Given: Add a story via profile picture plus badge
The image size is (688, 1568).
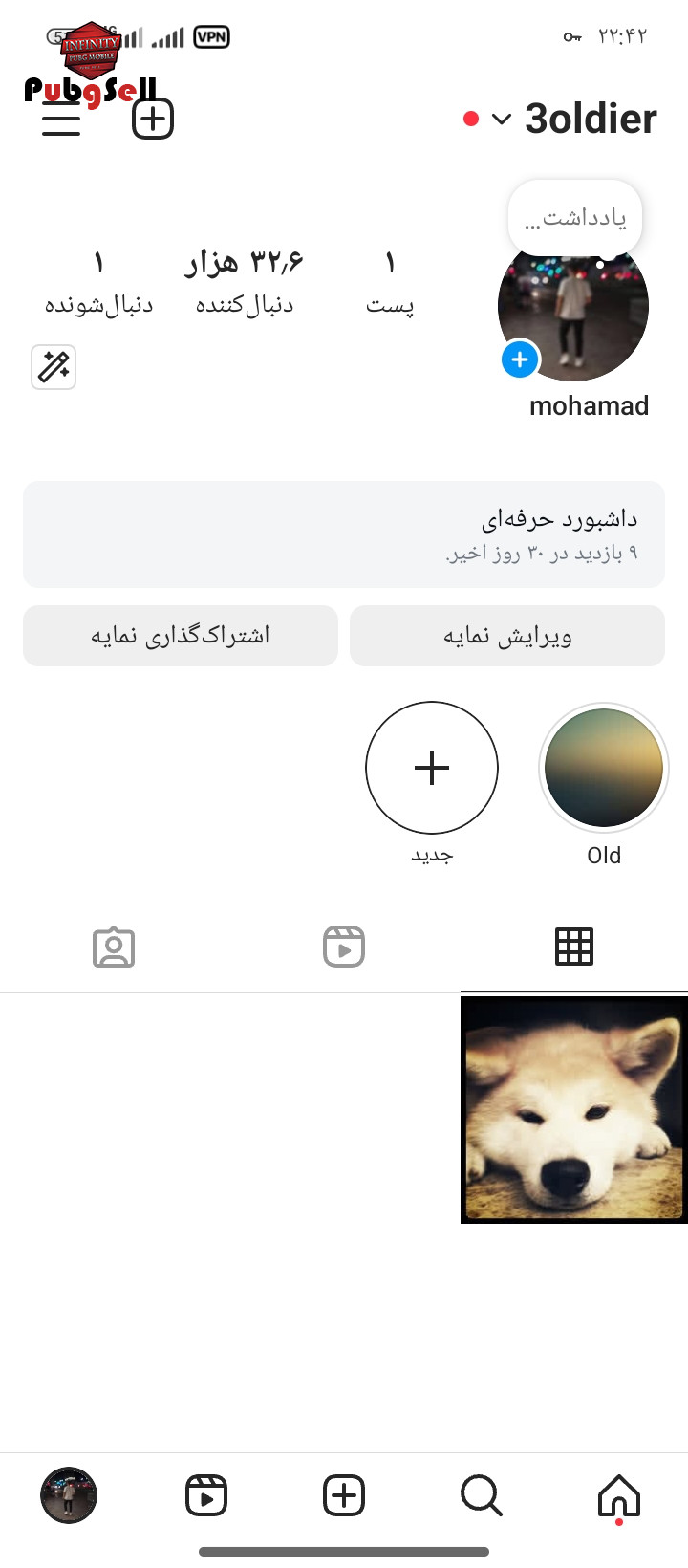Looking at the screenshot, I should click(x=520, y=359).
